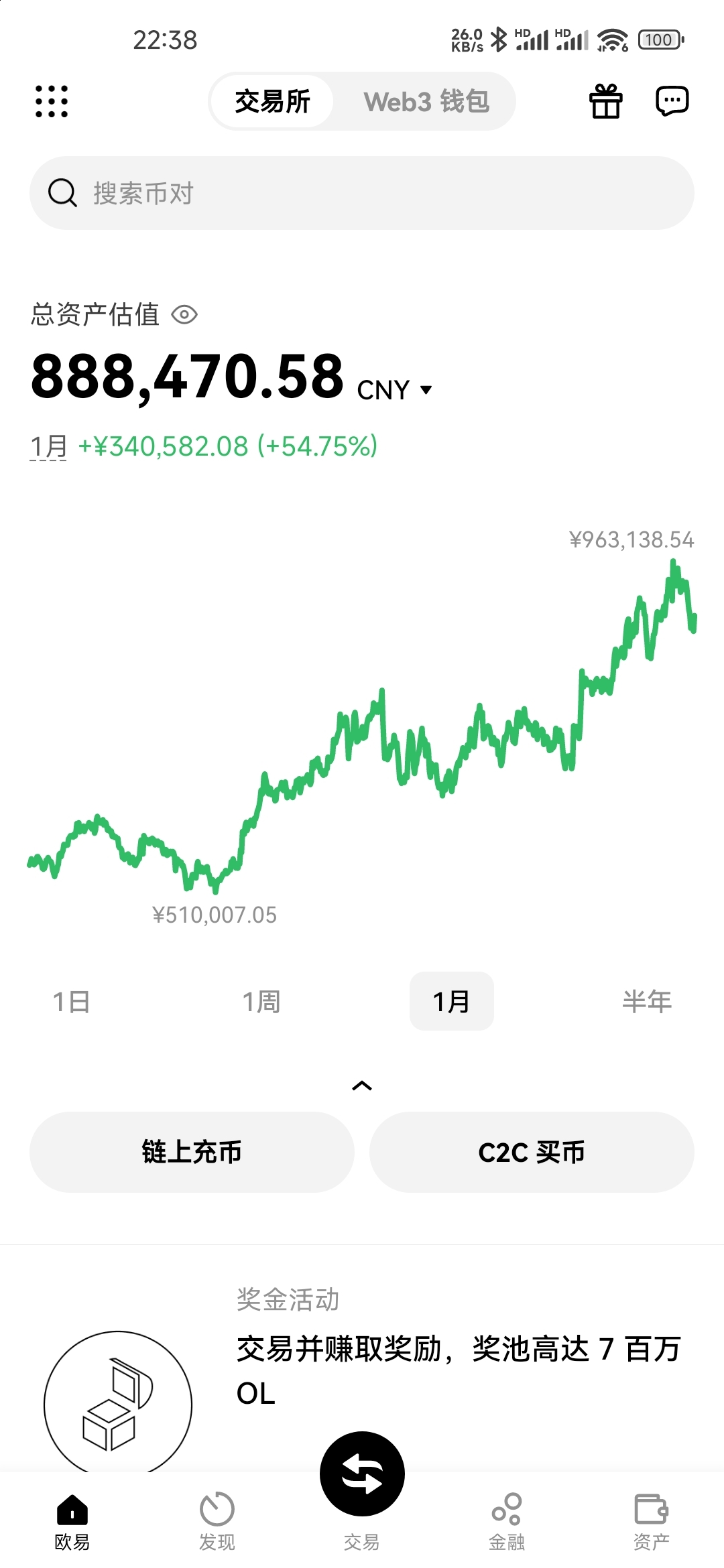Collapse the asset chart with the chevron
Image resolution: width=724 pixels, height=1568 pixels.
tap(362, 1086)
